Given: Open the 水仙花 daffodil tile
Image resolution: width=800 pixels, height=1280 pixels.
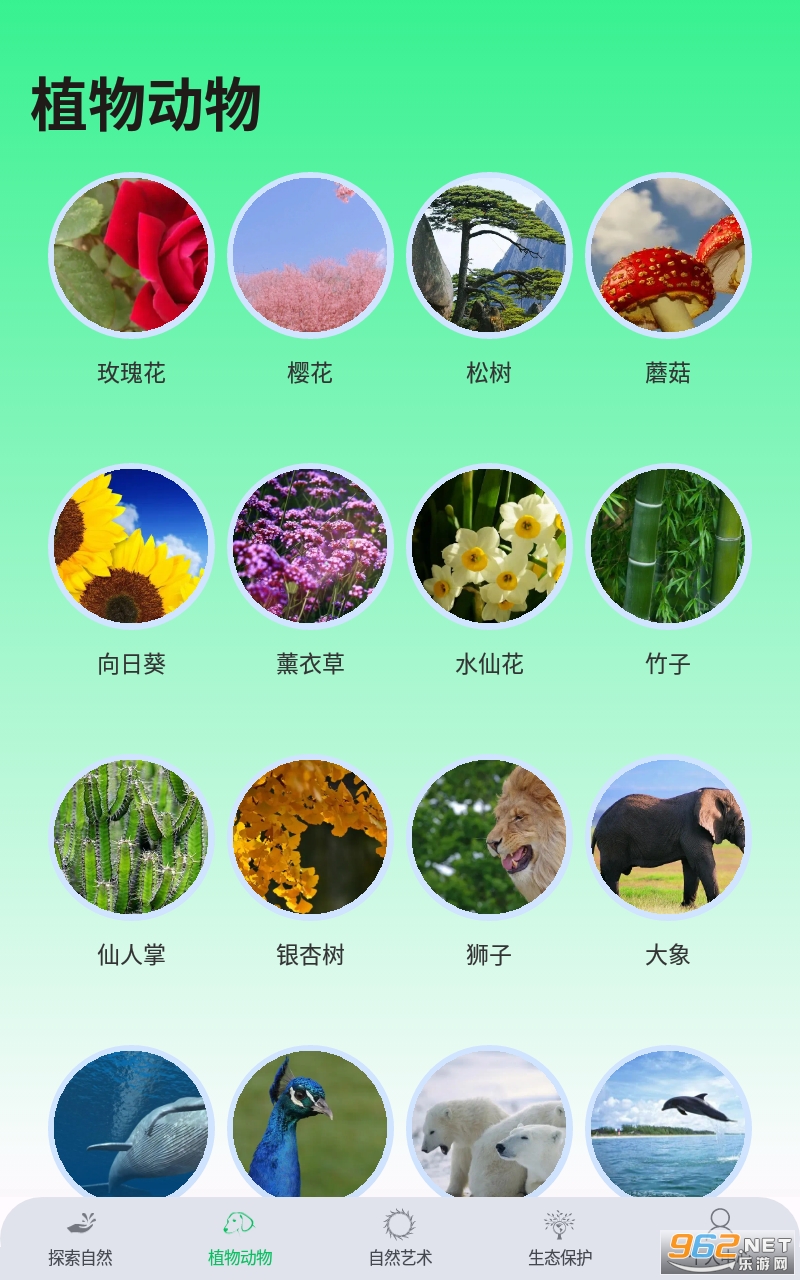Looking at the screenshot, I should (489, 546).
